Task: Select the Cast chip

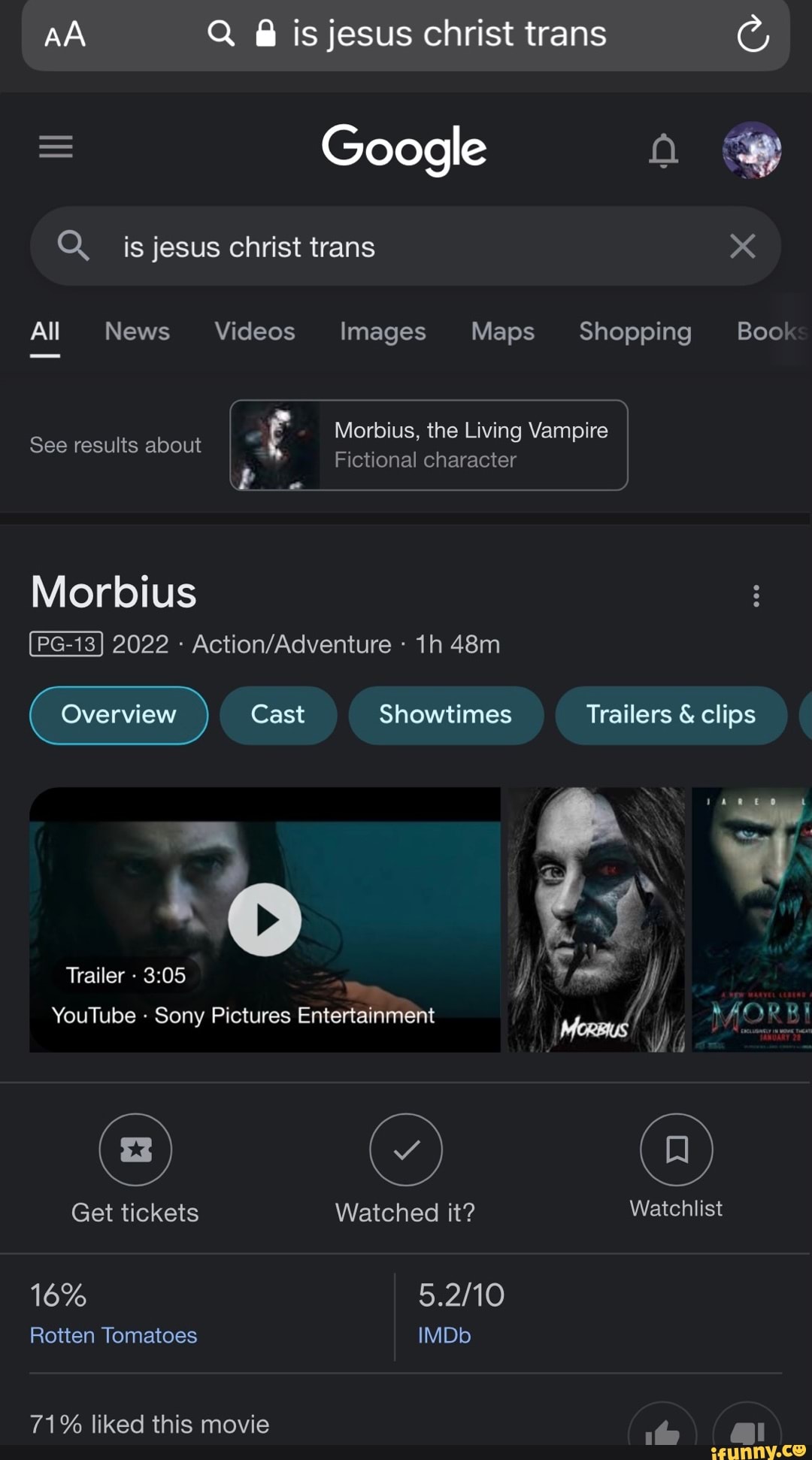Action: point(277,715)
